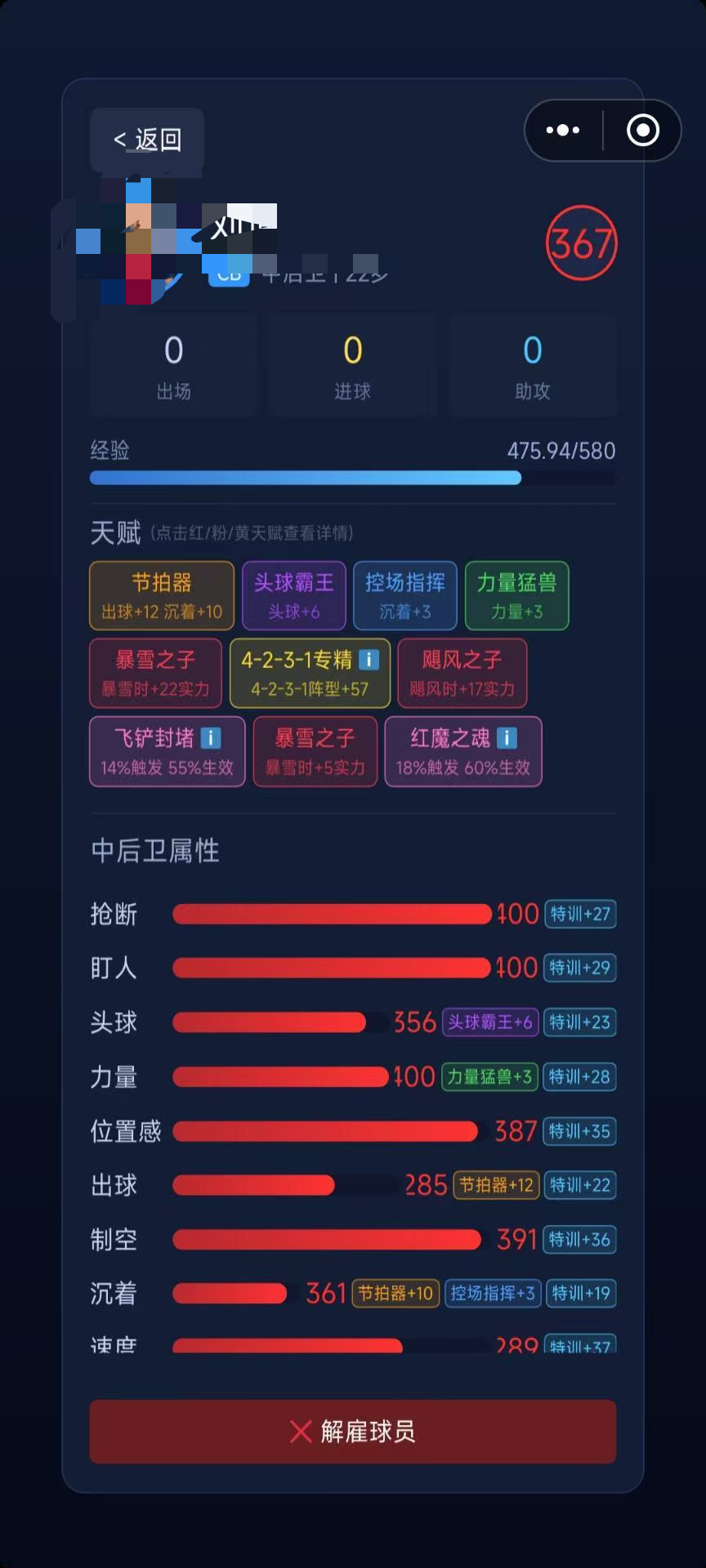Open the 暴雪时+5实力 talent
Image resolution: width=706 pixels, height=1568 pixels.
point(315,751)
